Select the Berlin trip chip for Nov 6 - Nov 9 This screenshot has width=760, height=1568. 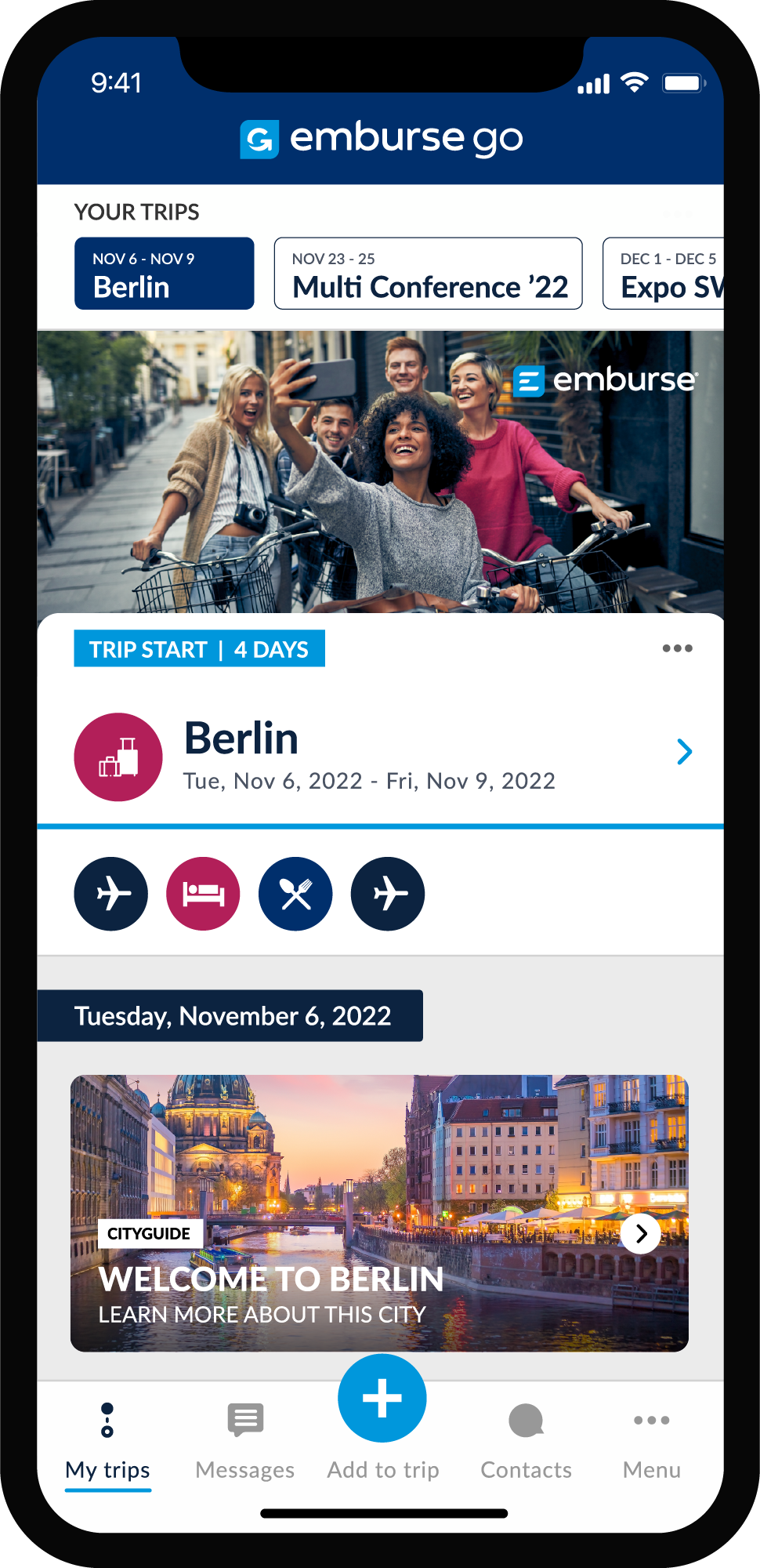(164, 274)
